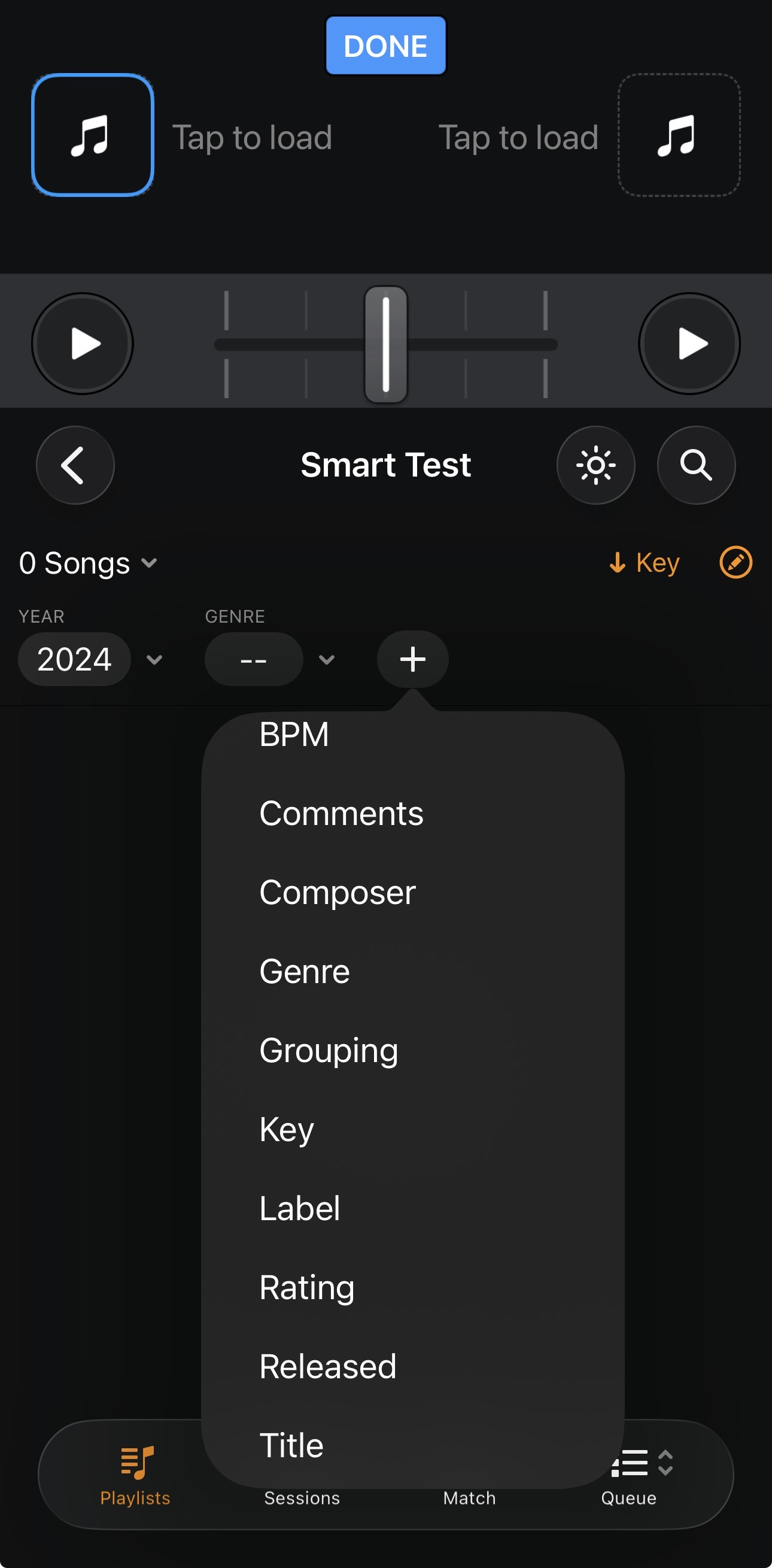The image size is (772, 1568).
Task: Play the left deck
Action: click(x=83, y=344)
